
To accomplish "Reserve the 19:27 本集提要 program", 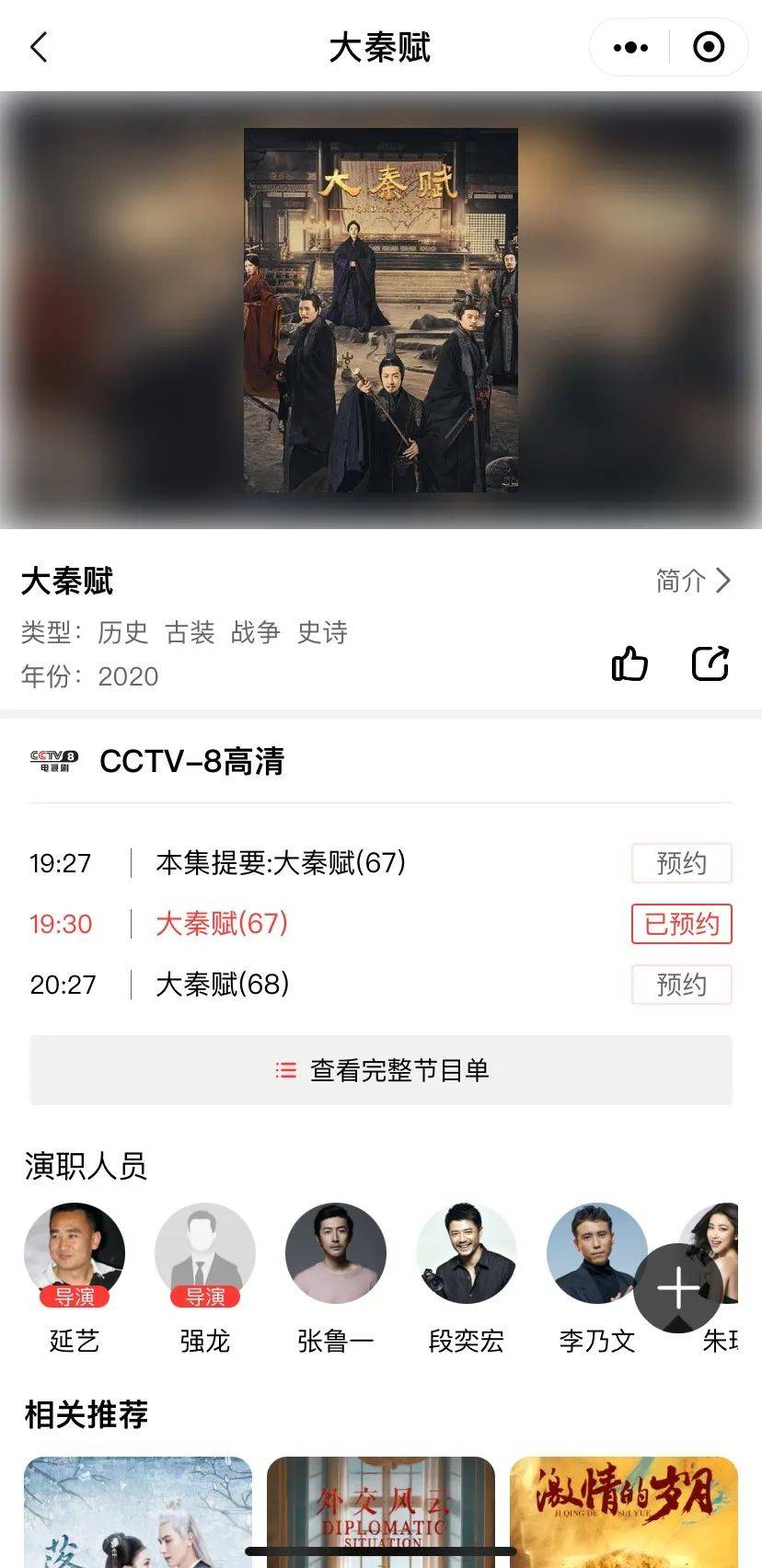I will coord(681,863).
